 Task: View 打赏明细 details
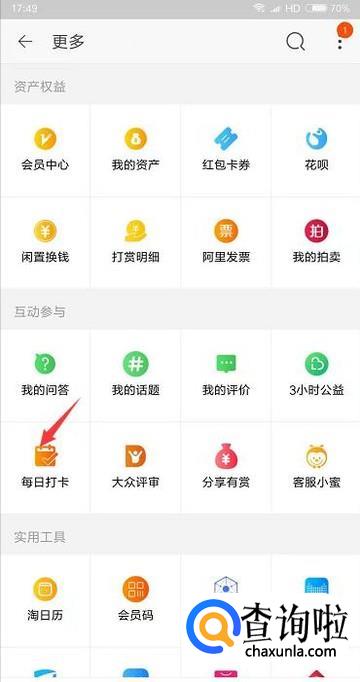136,241
